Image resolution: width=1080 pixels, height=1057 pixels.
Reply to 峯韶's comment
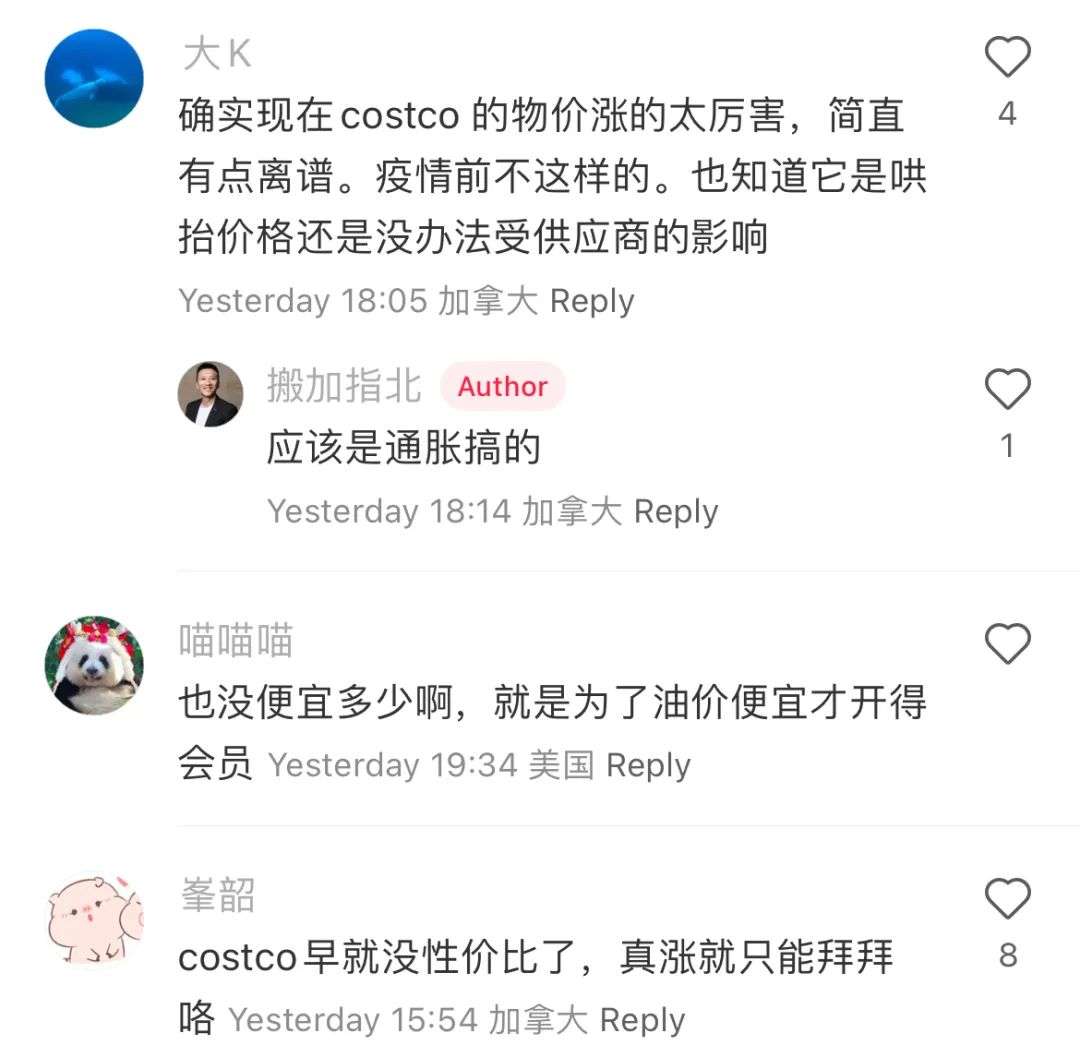click(x=642, y=1021)
